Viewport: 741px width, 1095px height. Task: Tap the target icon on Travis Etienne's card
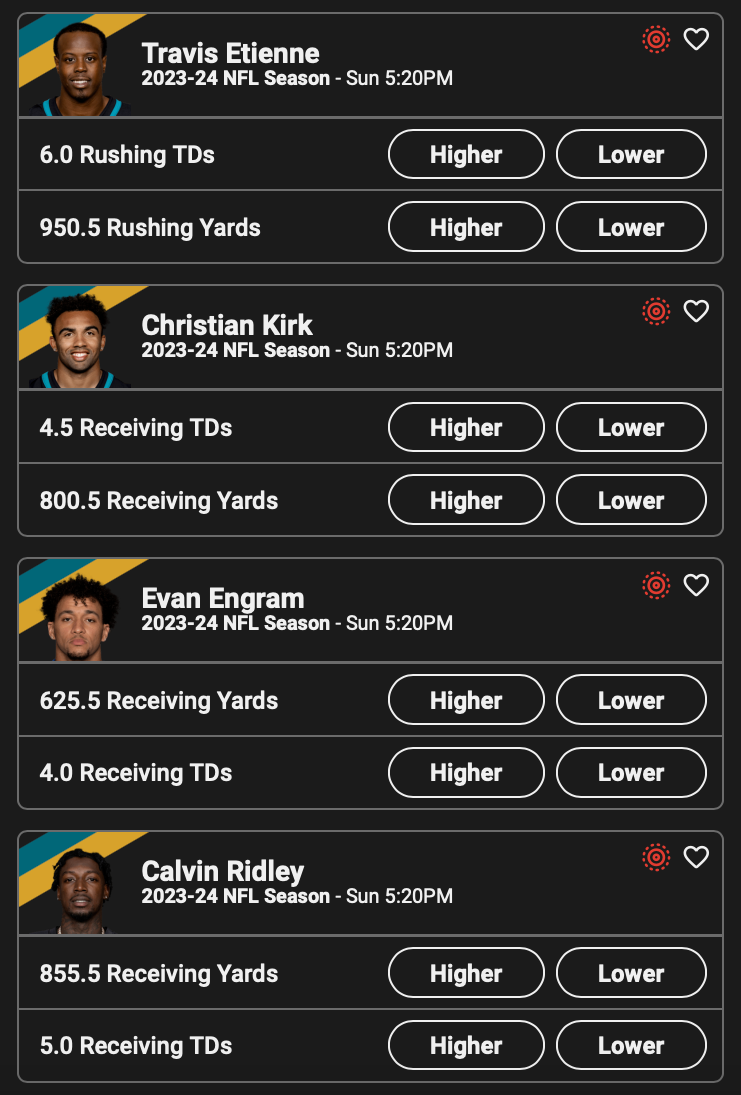(656, 39)
